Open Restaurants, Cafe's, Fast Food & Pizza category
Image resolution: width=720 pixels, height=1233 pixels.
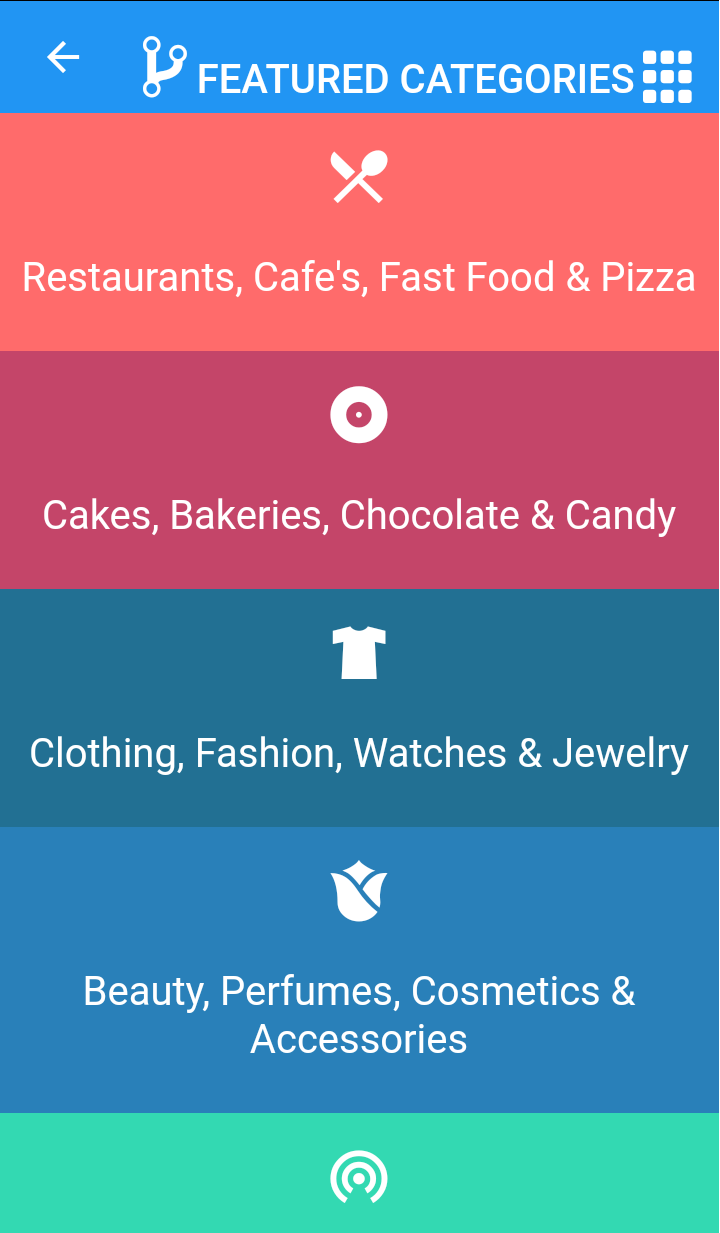[360, 232]
